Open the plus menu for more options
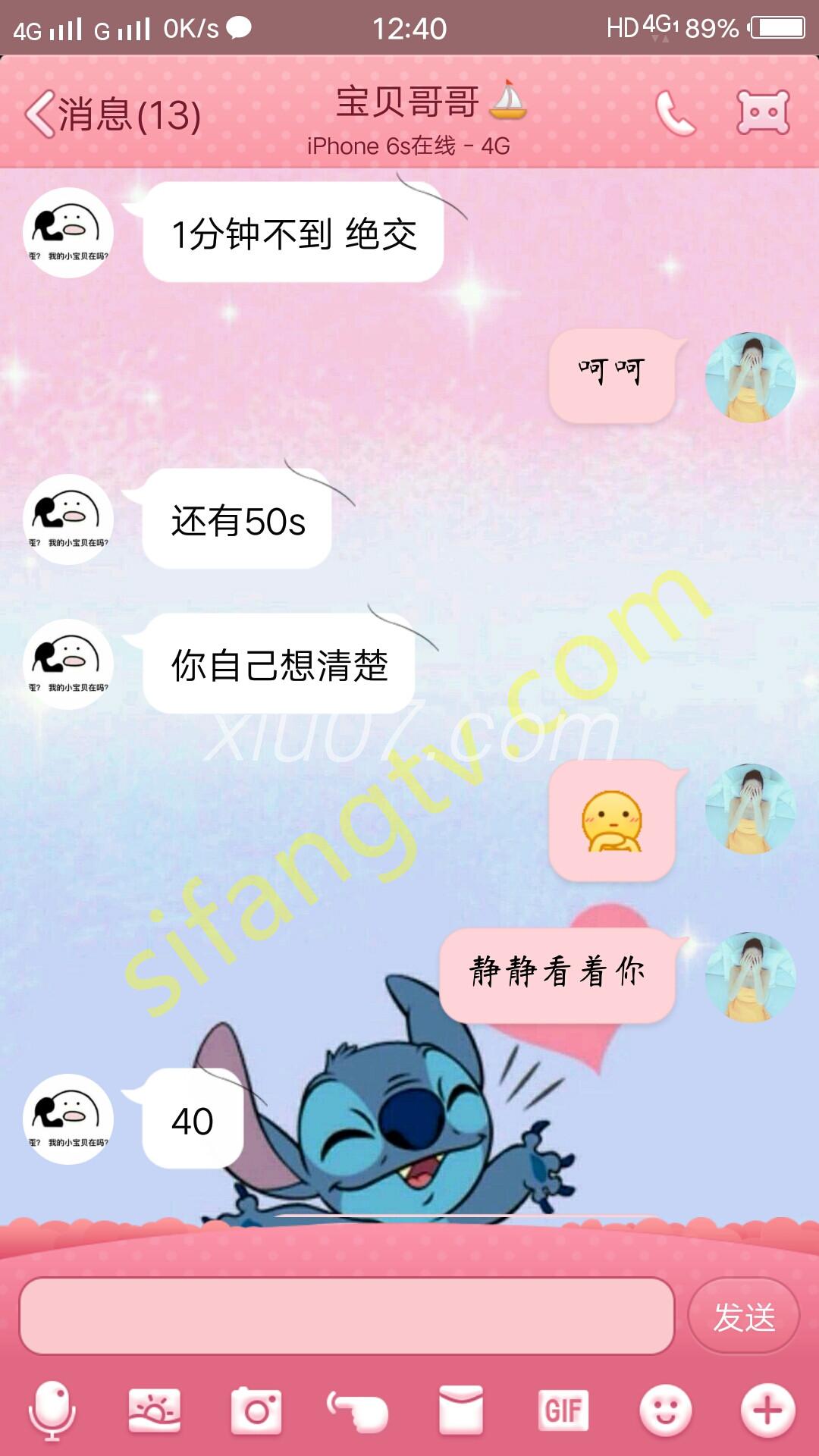Screen dimensions: 819x1456 click(767, 1410)
